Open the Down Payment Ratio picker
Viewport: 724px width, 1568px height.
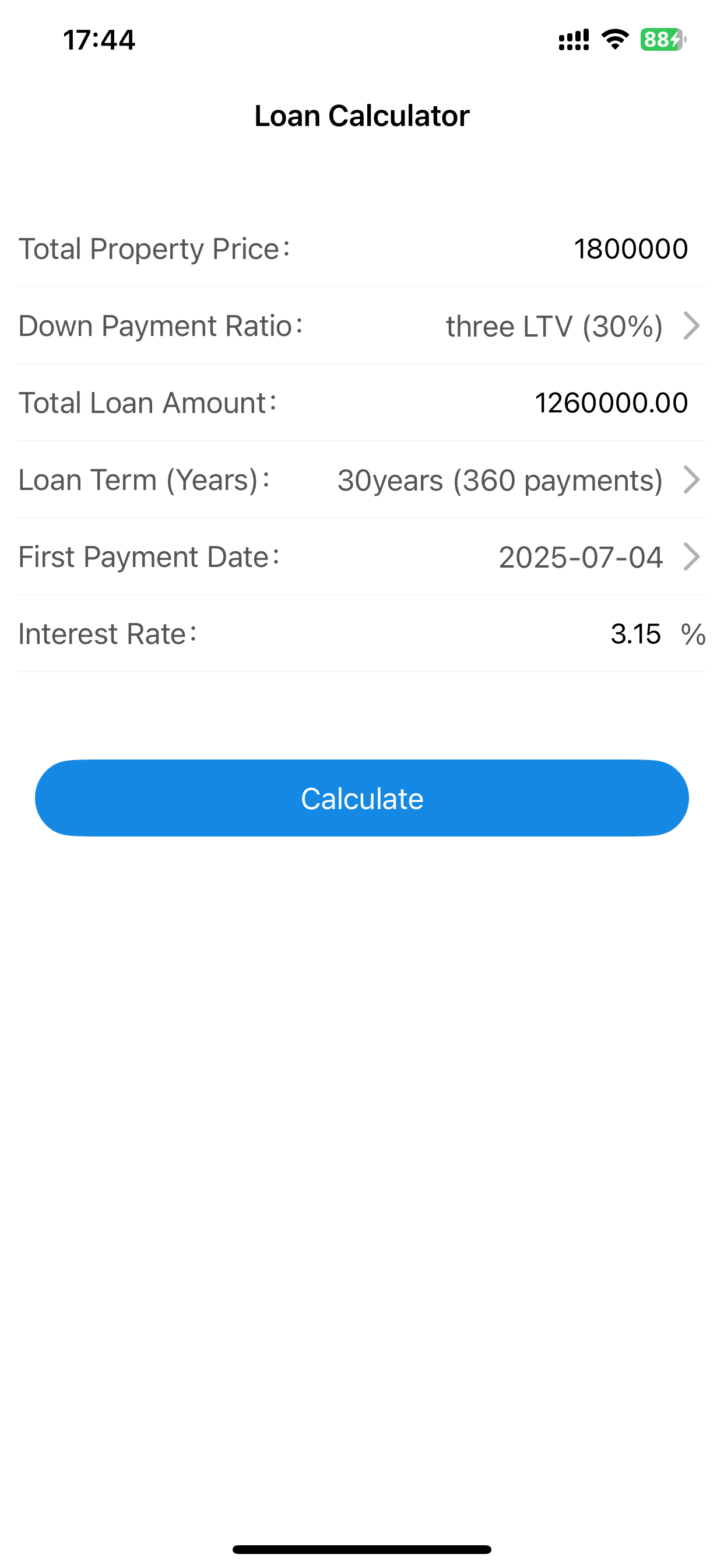click(x=362, y=325)
